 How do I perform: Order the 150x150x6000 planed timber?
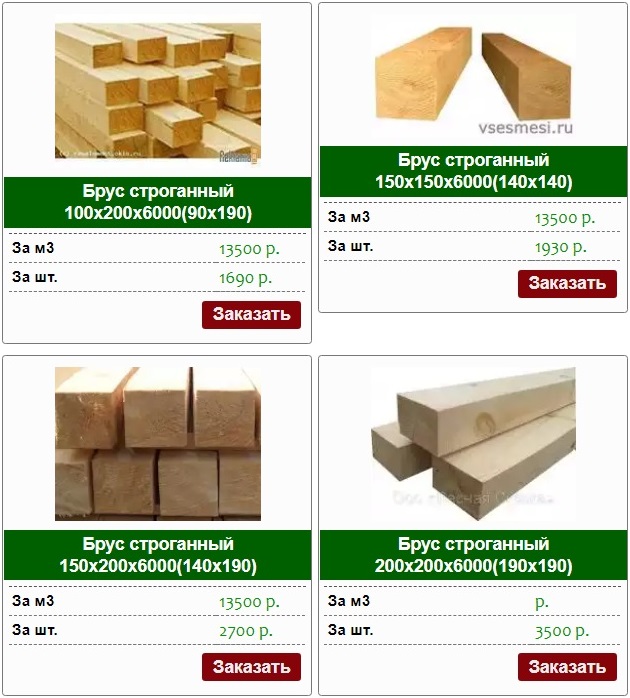[x=567, y=283]
